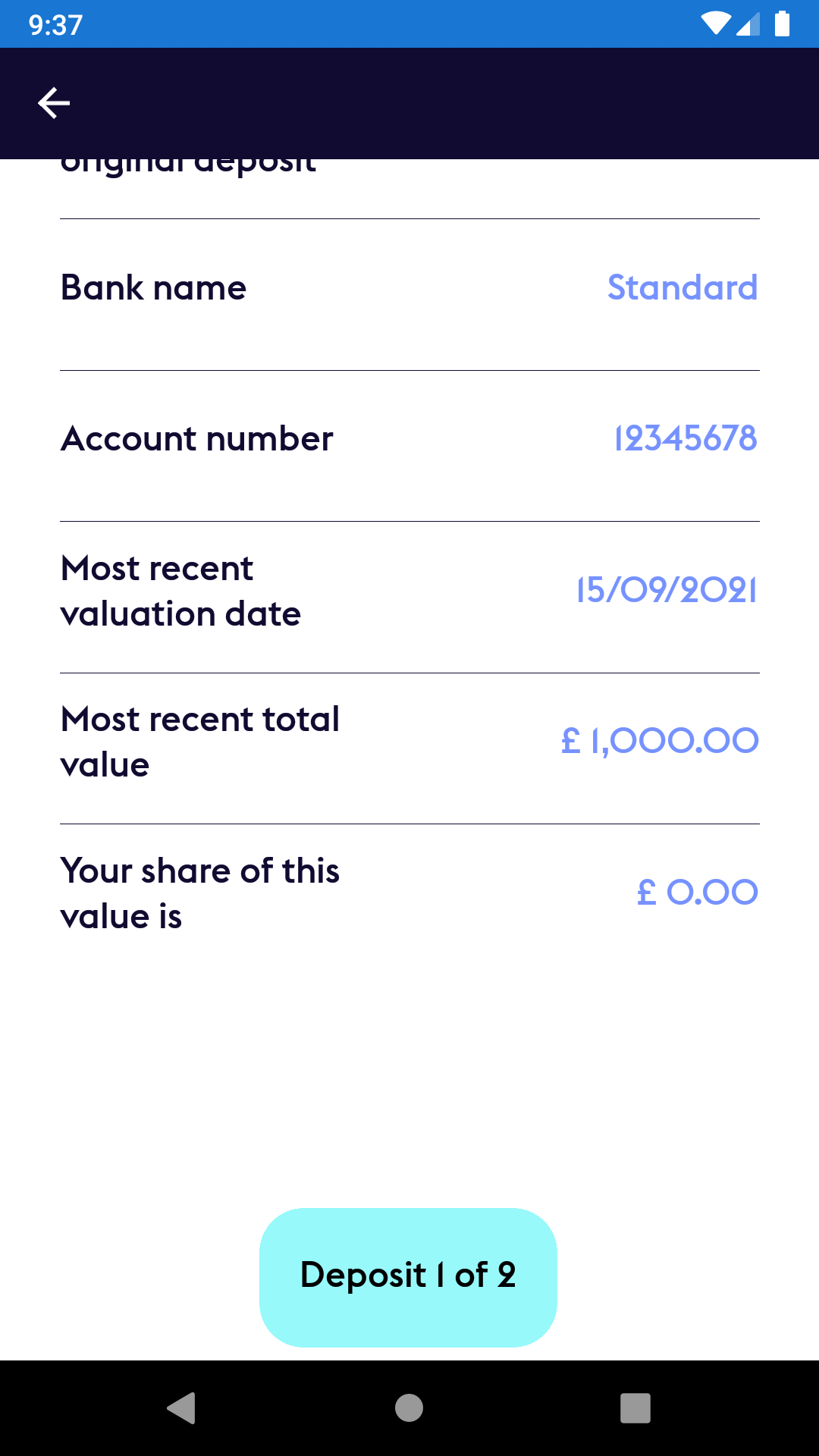Tap the system back button
The height and width of the screenshot is (1456, 819).
(x=181, y=1408)
